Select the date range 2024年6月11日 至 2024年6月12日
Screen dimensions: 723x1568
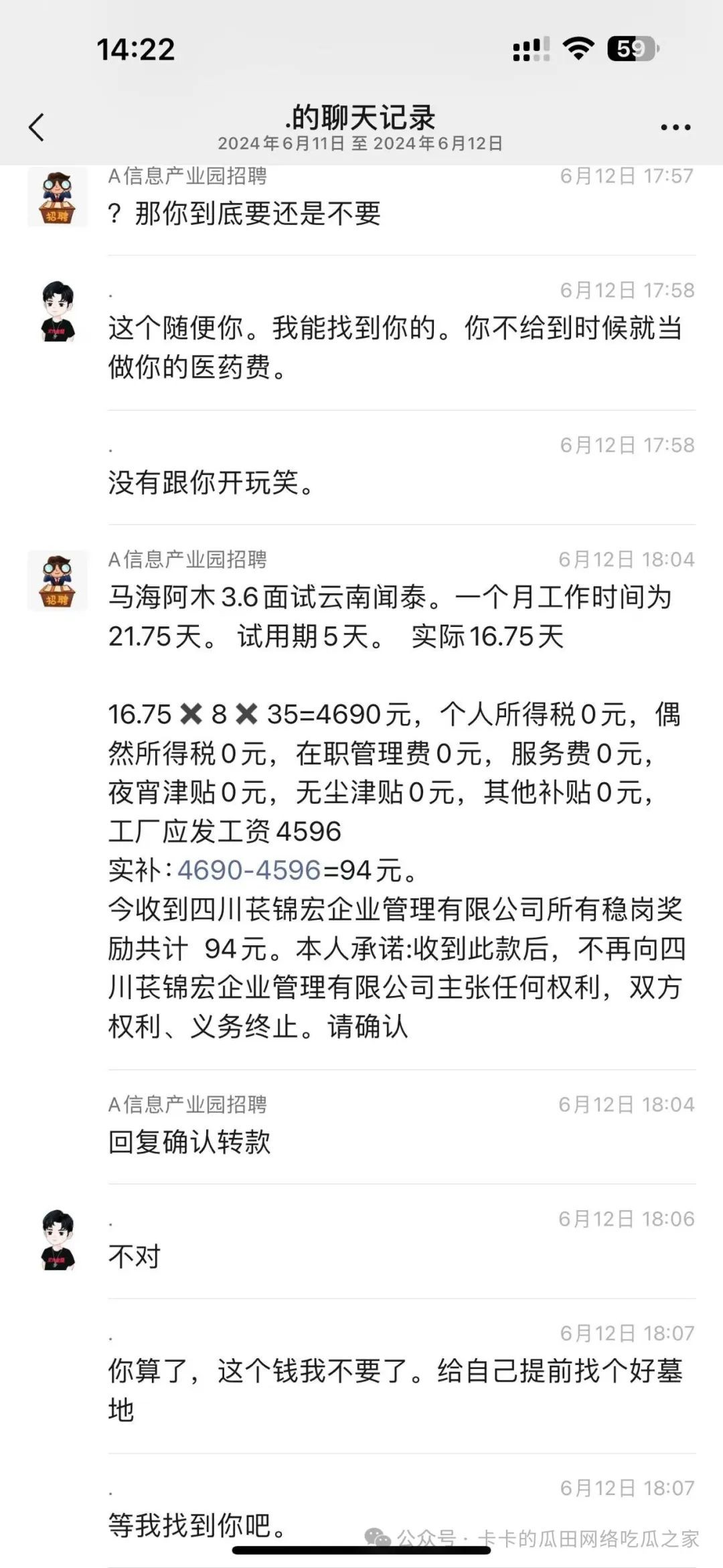(x=361, y=143)
